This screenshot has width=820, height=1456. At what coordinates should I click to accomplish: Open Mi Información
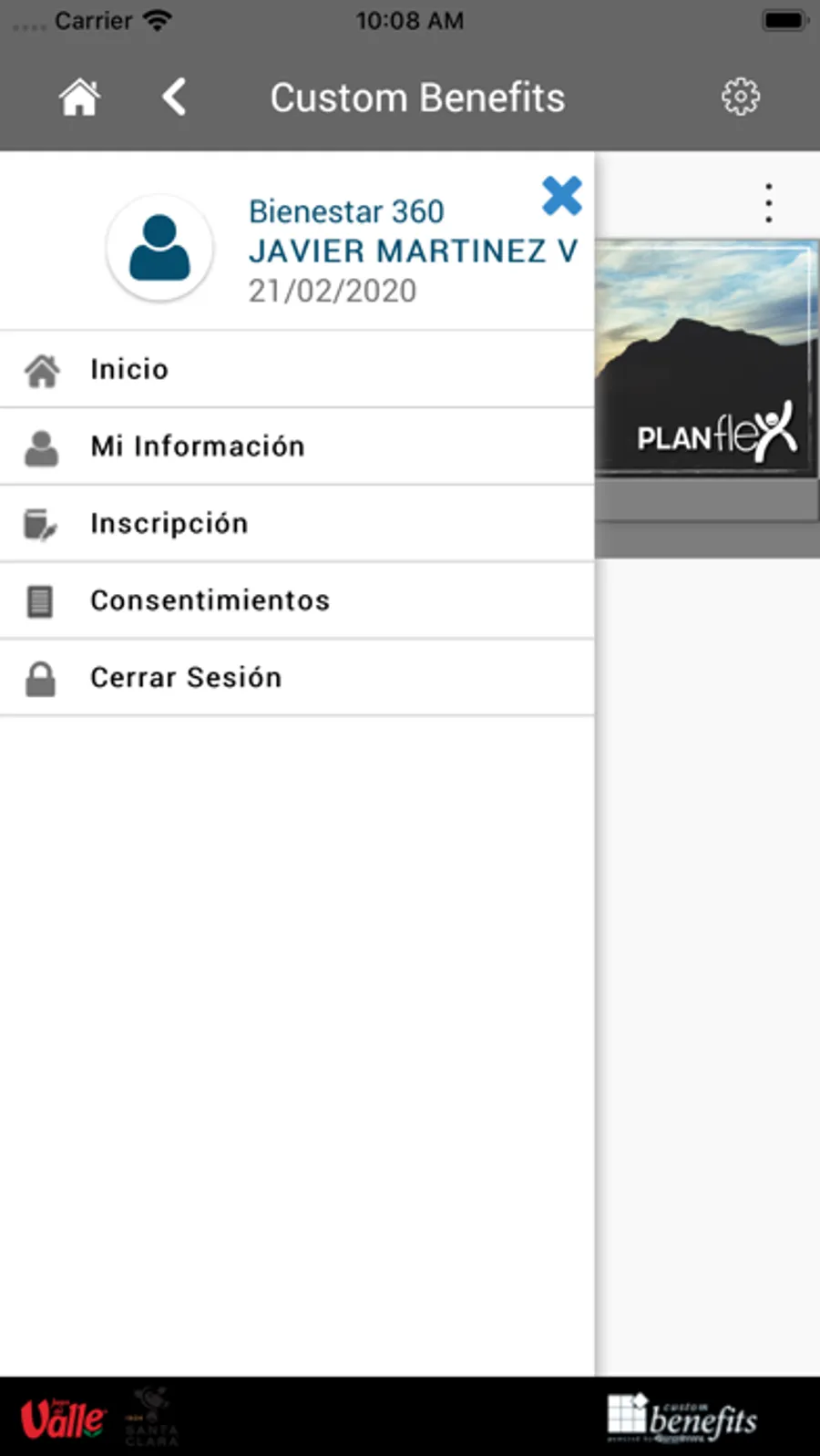[197, 446]
